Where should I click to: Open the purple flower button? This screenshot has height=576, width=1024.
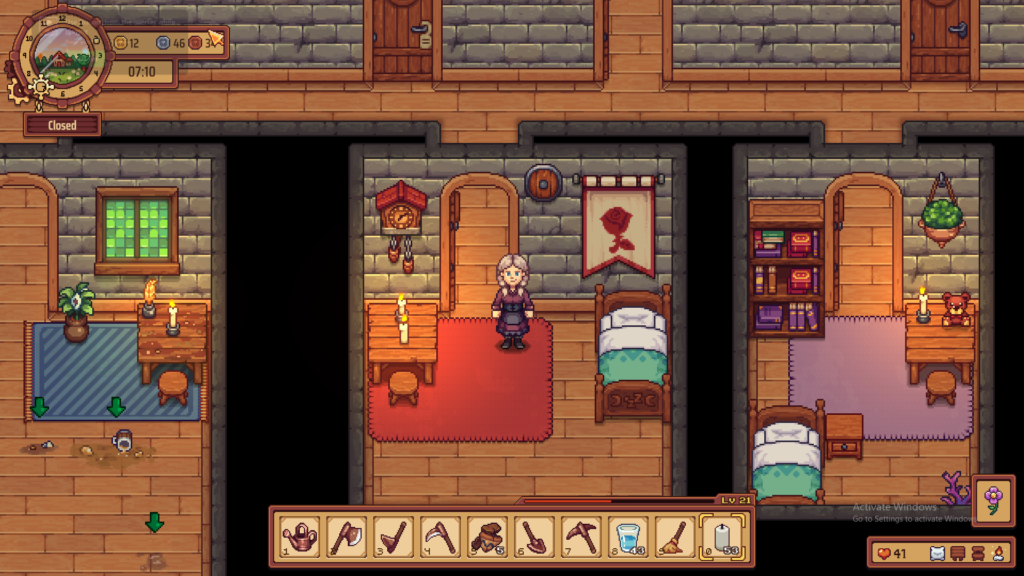coord(993,499)
